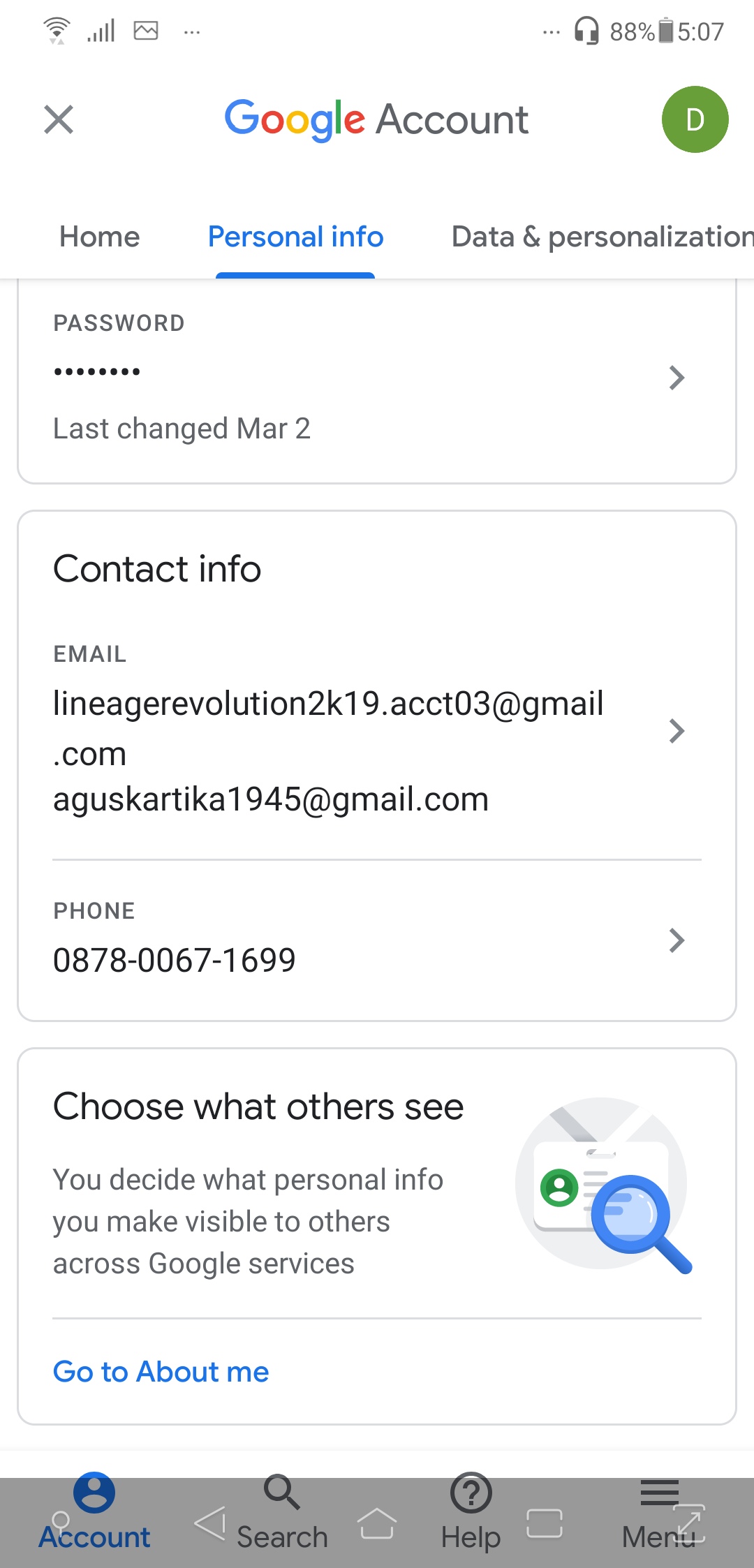Open the Email settings chevron
Screen dimensions: 754x1568
click(676, 732)
